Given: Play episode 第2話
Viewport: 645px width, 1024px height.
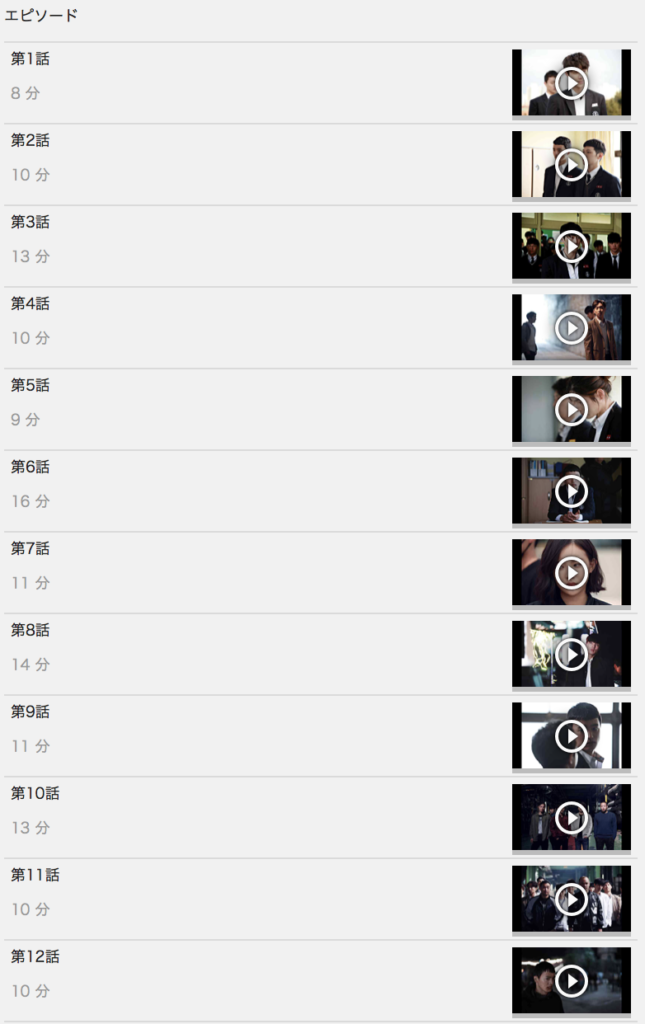Looking at the screenshot, I should (x=571, y=164).
